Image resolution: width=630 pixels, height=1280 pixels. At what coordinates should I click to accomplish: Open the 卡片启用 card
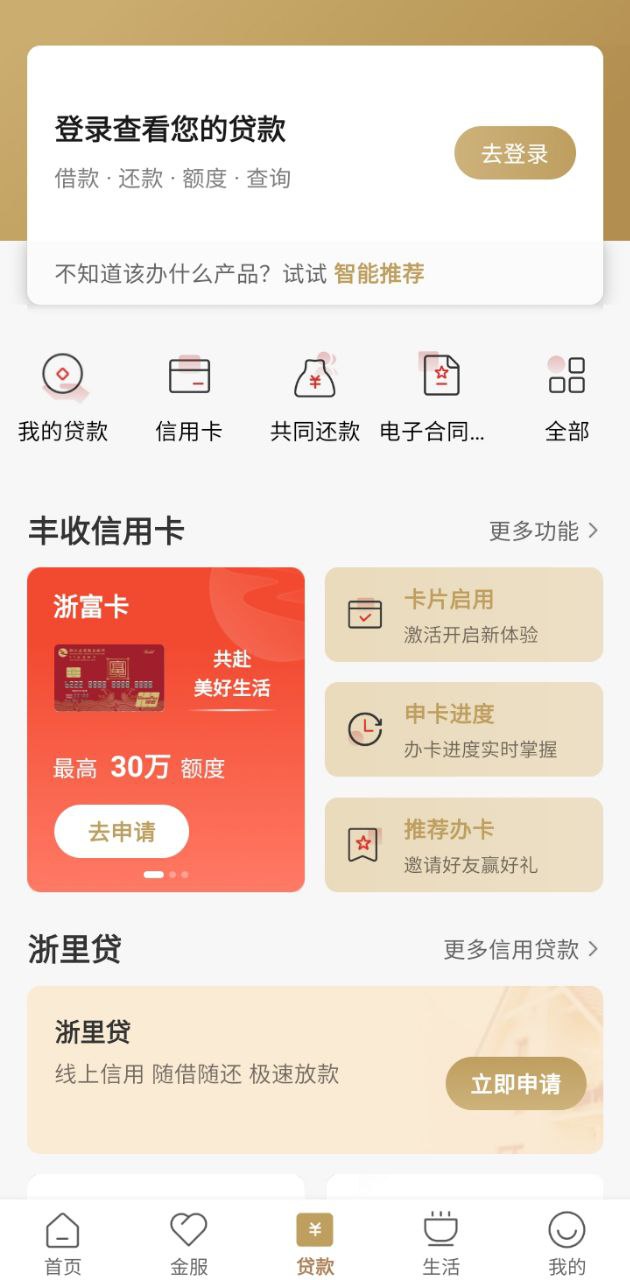(464, 615)
